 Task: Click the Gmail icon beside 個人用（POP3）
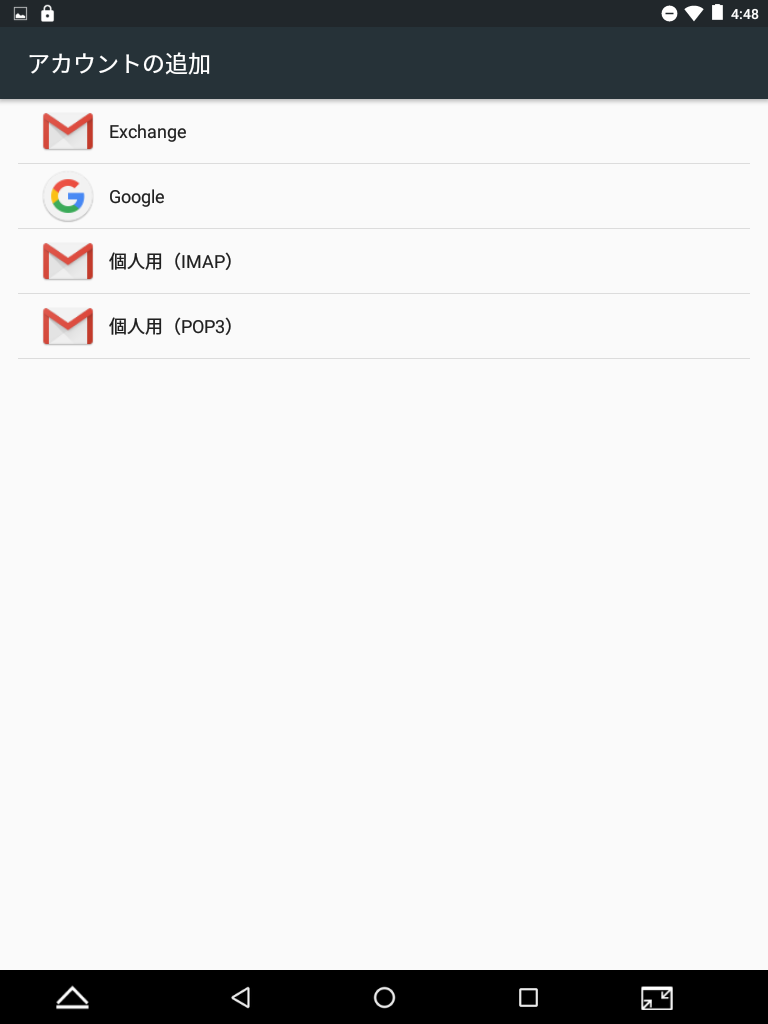67,326
